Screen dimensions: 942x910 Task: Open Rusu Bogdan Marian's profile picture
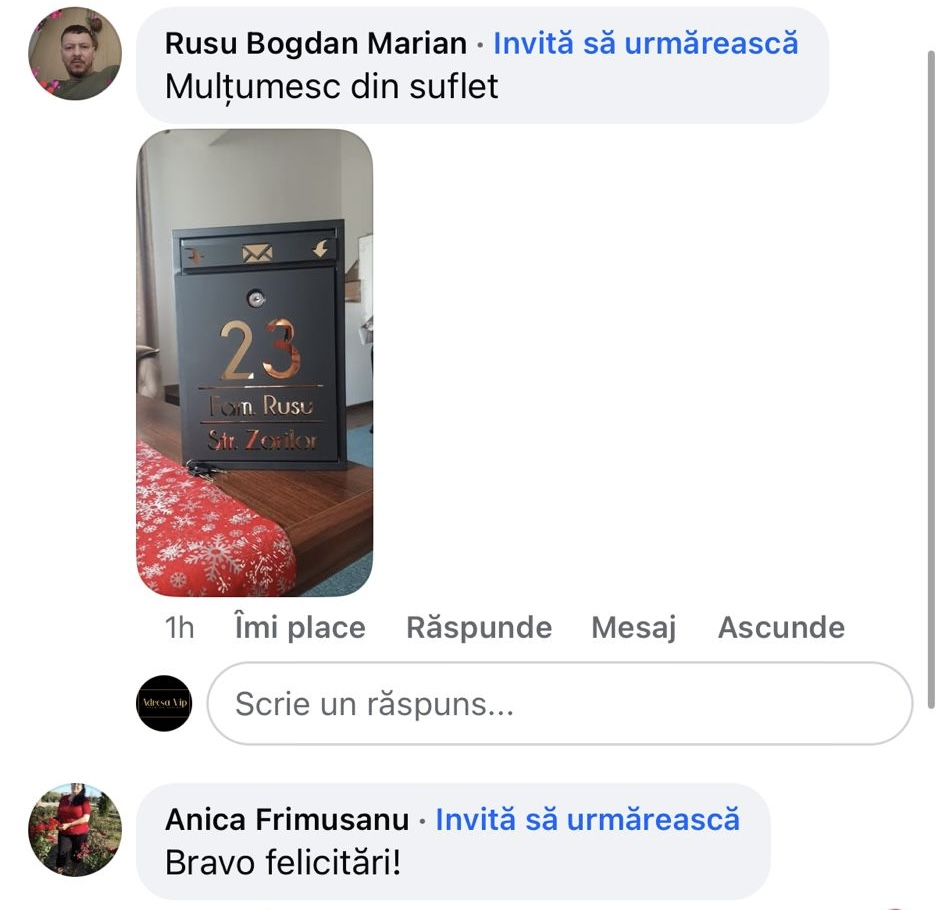74,53
